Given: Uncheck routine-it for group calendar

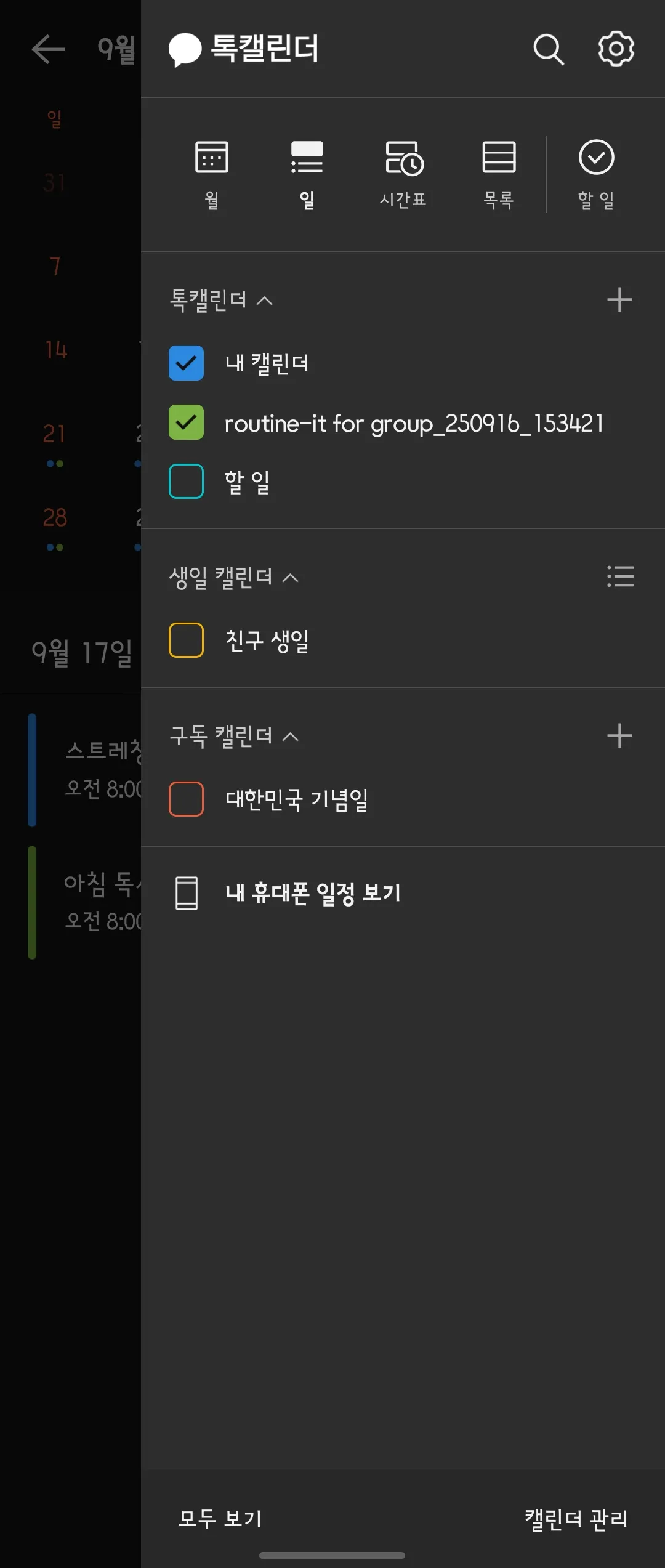Looking at the screenshot, I should [x=187, y=422].
